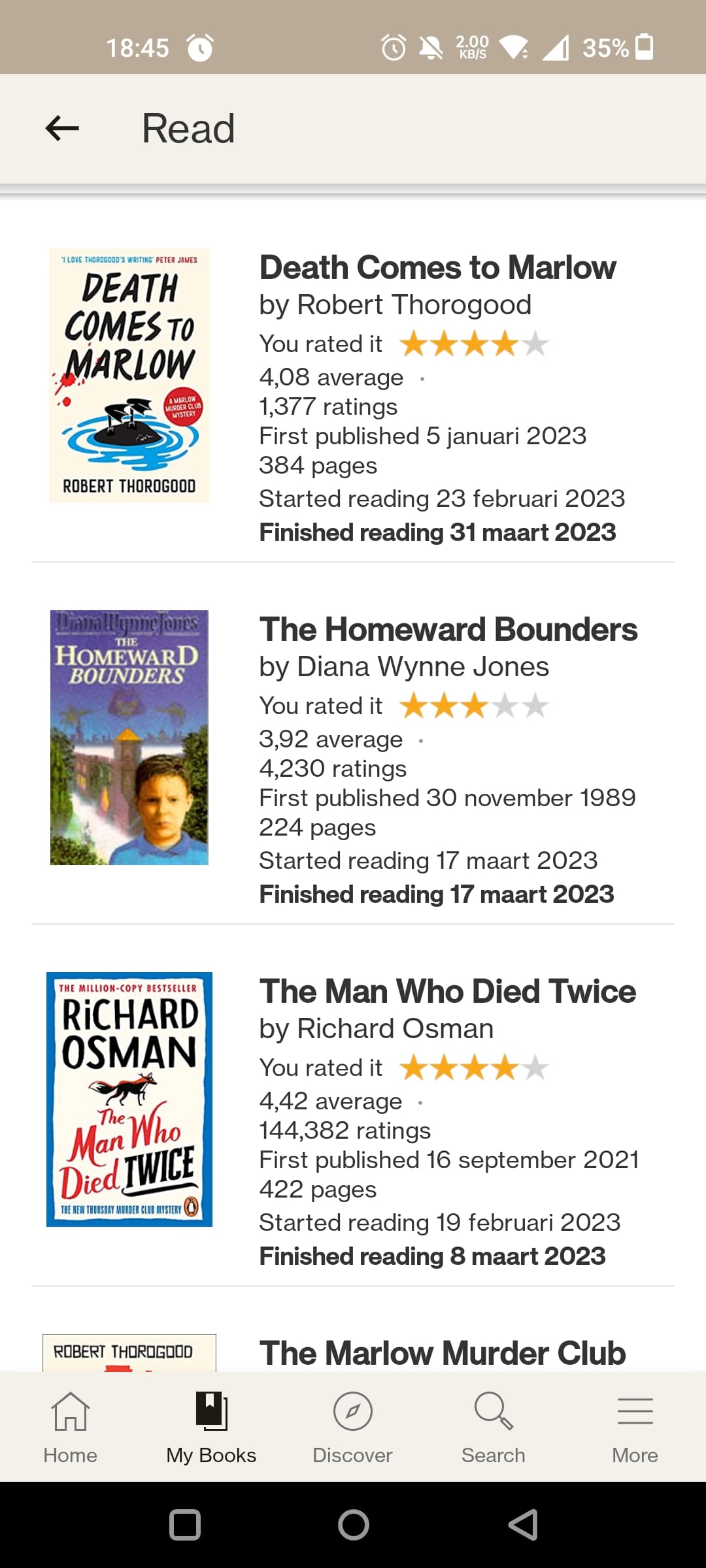Open the Discover tab
The height and width of the screenshot is (1568, 706).
click(x=352, y=1428)
